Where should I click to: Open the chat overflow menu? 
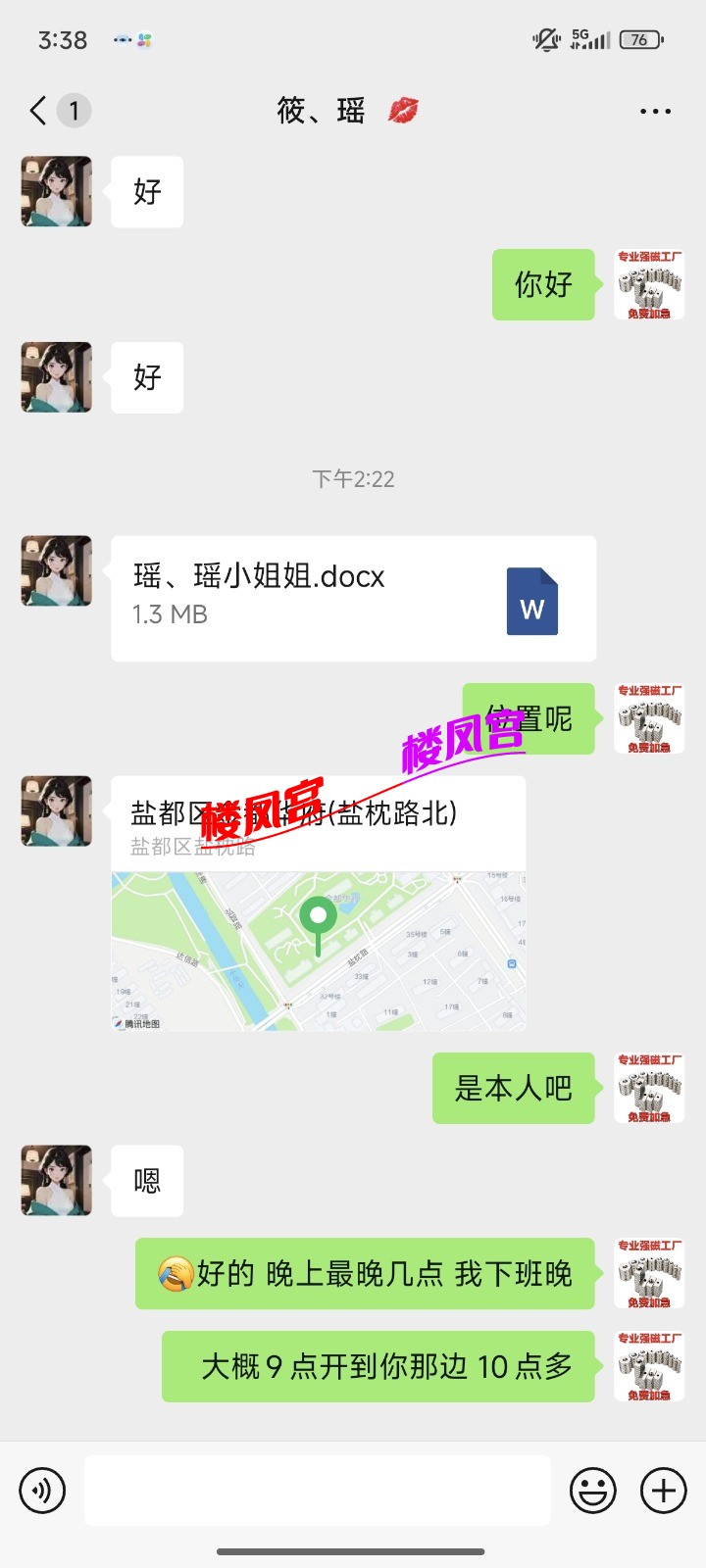(655, 112)
